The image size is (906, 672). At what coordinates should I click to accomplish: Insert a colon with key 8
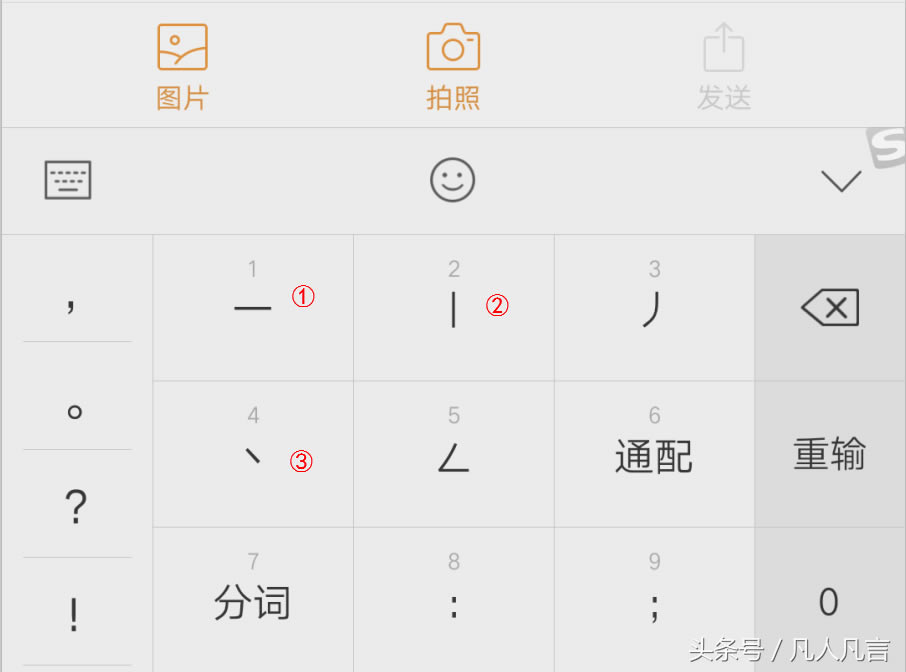click(x=454, y=600)
